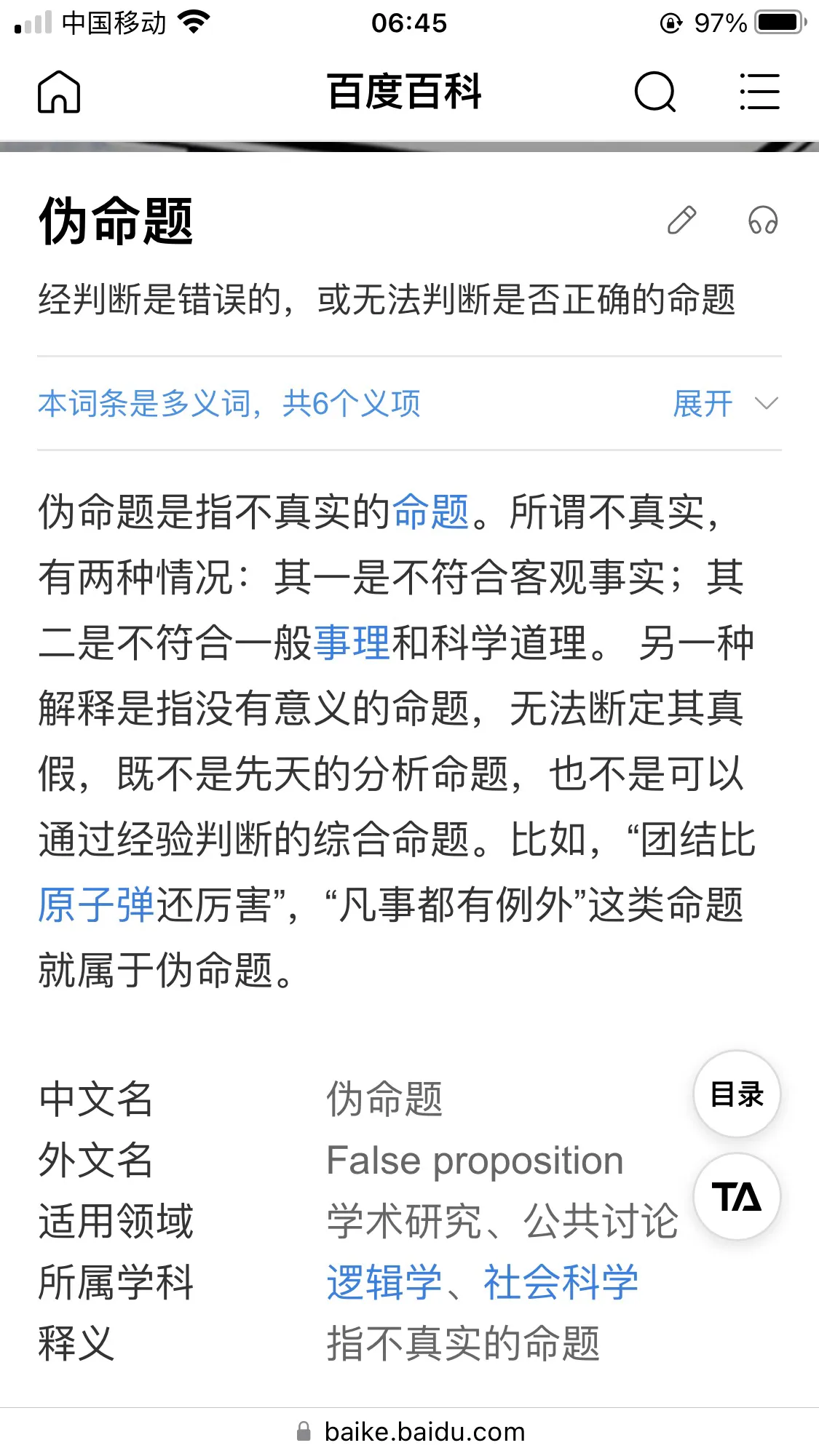Open the search magnifier icon
The width and height of the screenshot is (819, 1456).
tap(655, 92)
